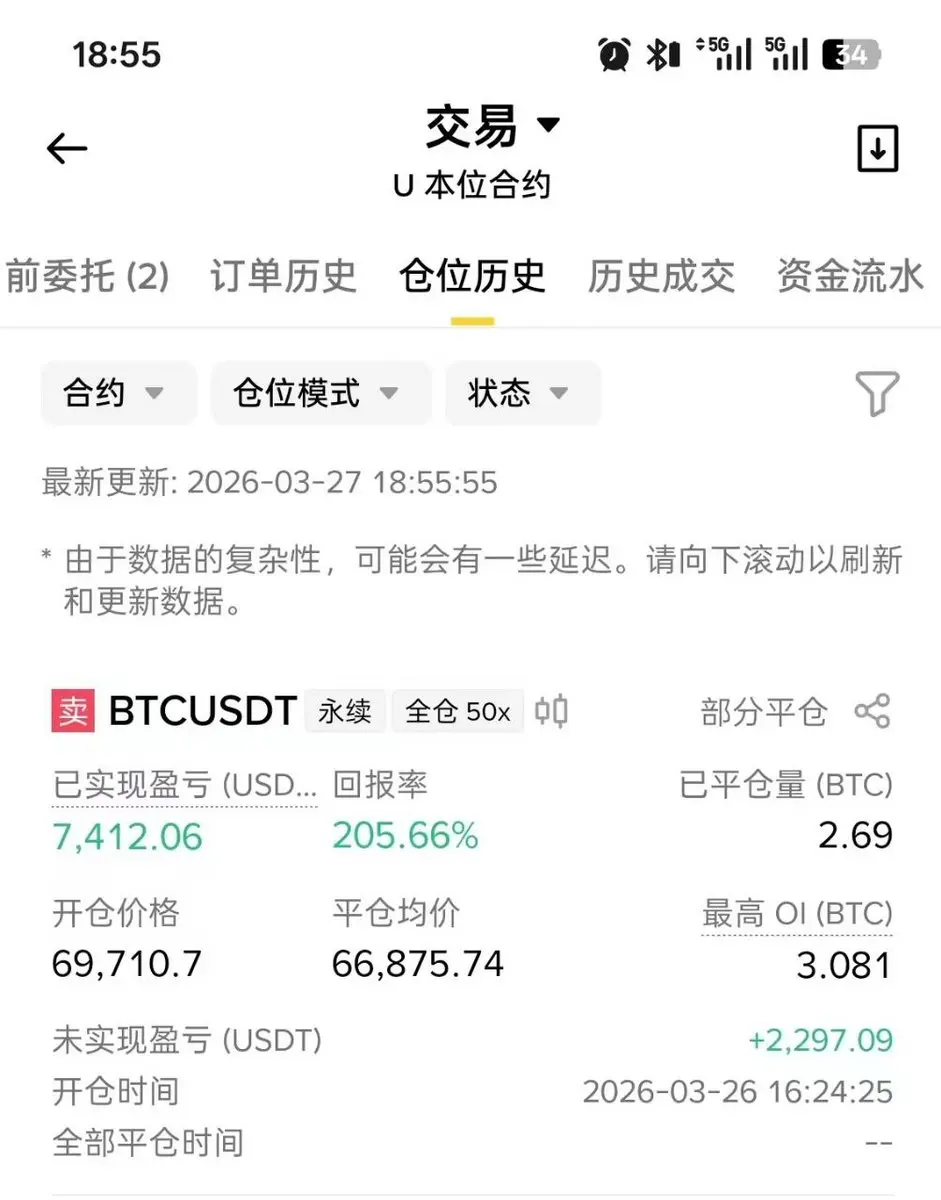Switch to the 前委托 (2) tab
The width and height of the screenshot is (941, 1200).
[87, 276]
